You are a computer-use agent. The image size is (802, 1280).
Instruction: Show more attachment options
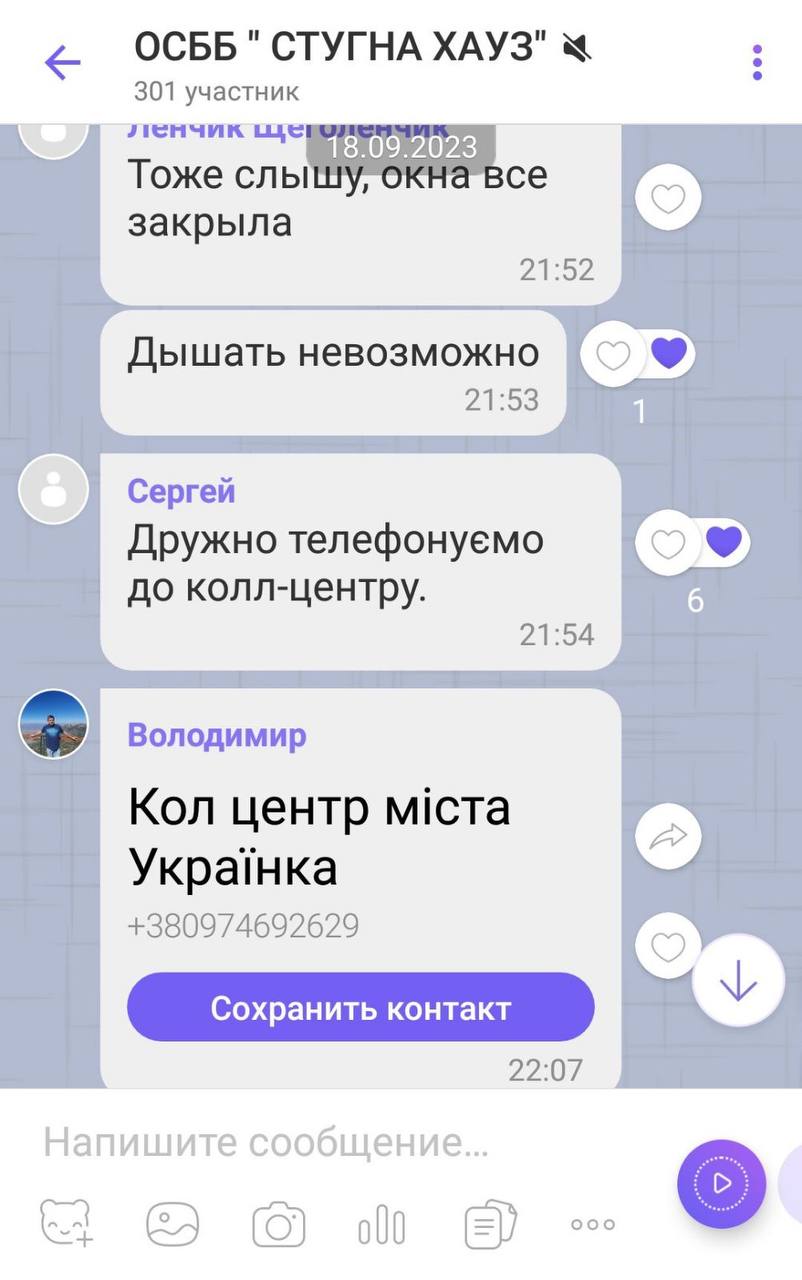593,1224
